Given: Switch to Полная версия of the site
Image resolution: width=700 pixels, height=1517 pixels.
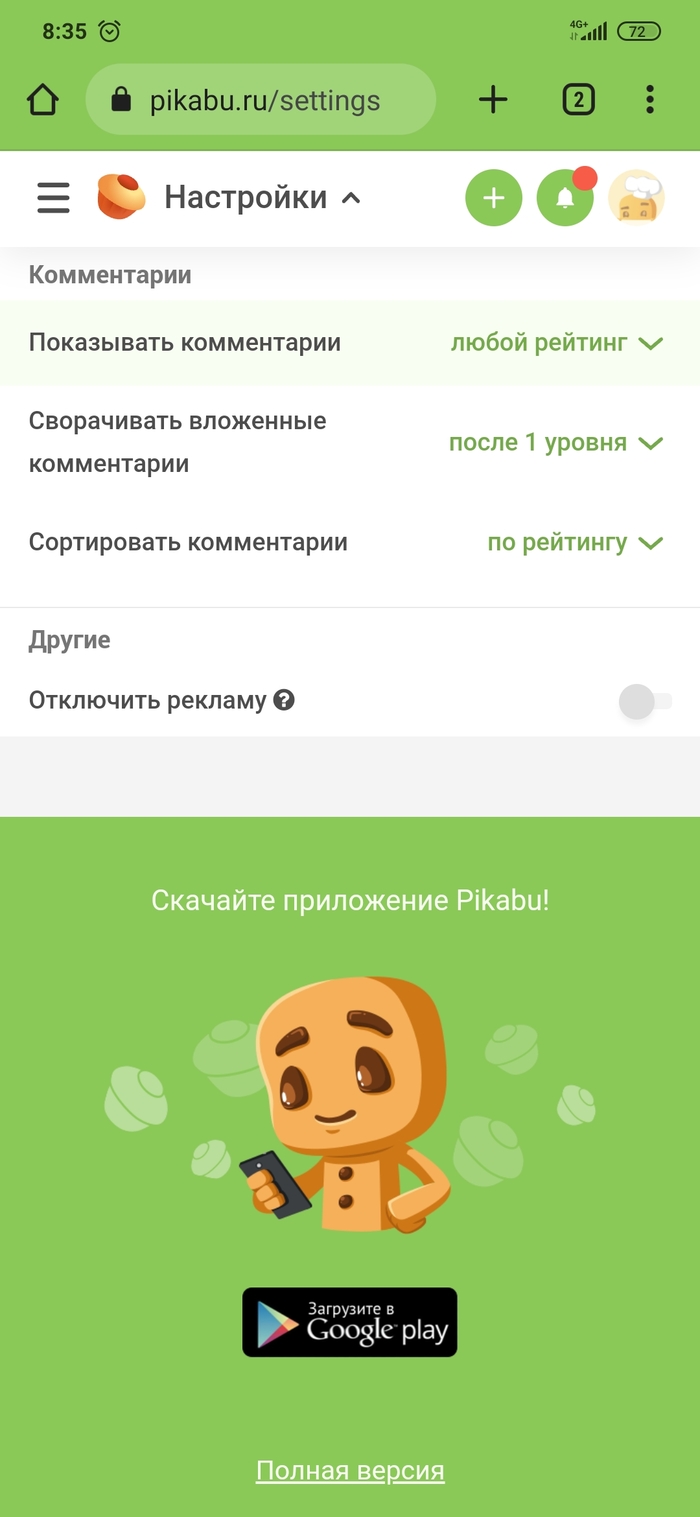Looking at the screenshot, I should (x=350, y=1471).
